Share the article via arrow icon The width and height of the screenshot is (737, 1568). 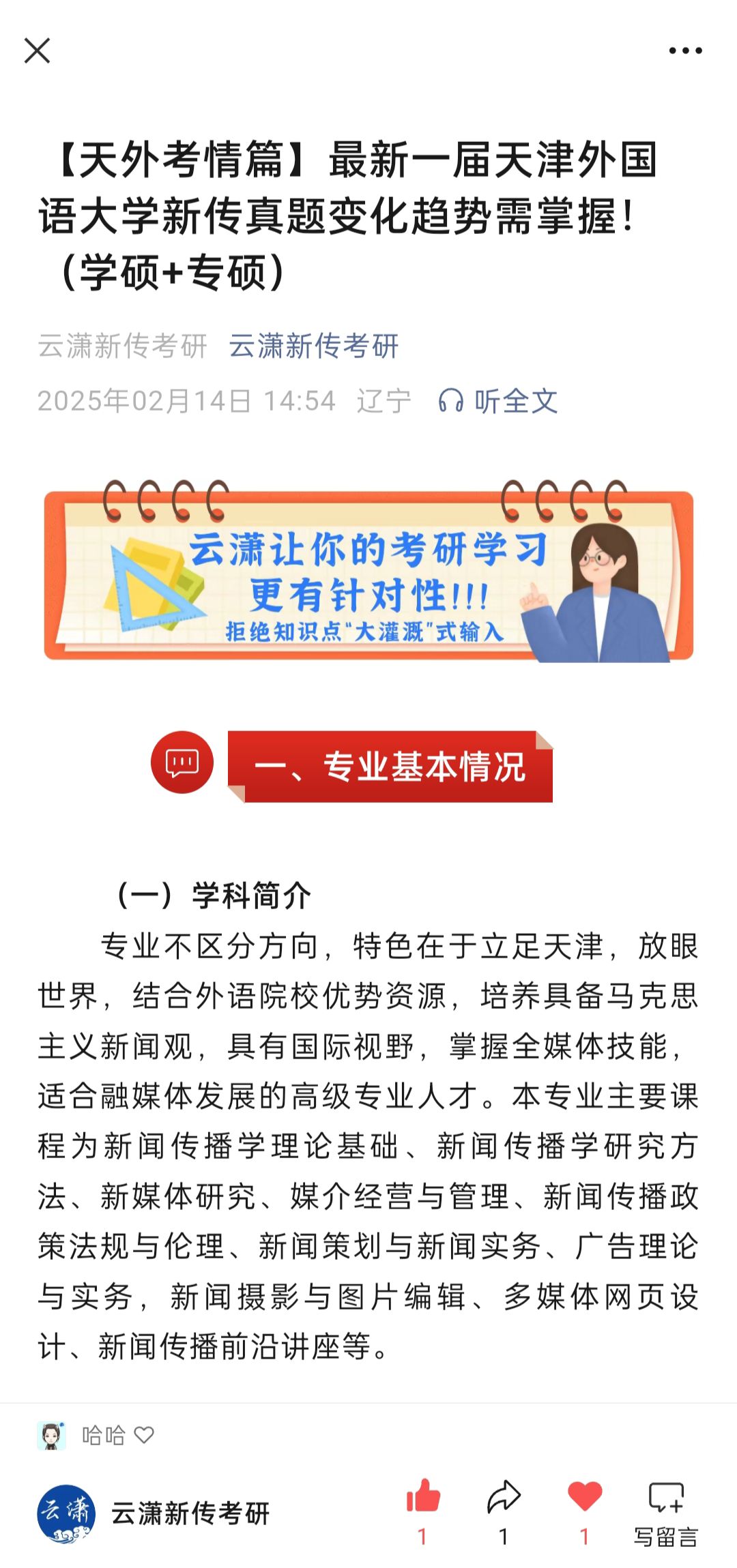pos(504,1497)
